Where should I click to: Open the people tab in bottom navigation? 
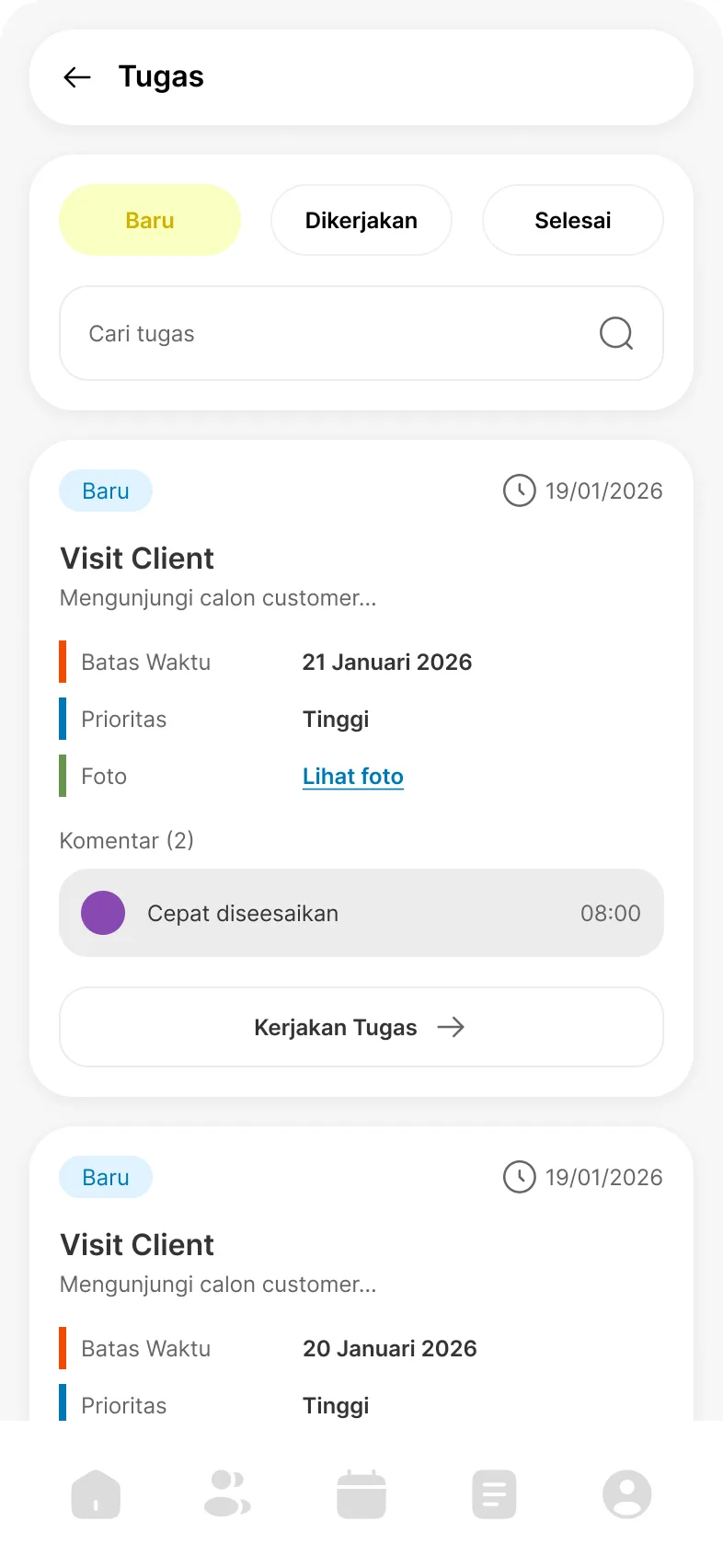click(x=227, y=1494)
